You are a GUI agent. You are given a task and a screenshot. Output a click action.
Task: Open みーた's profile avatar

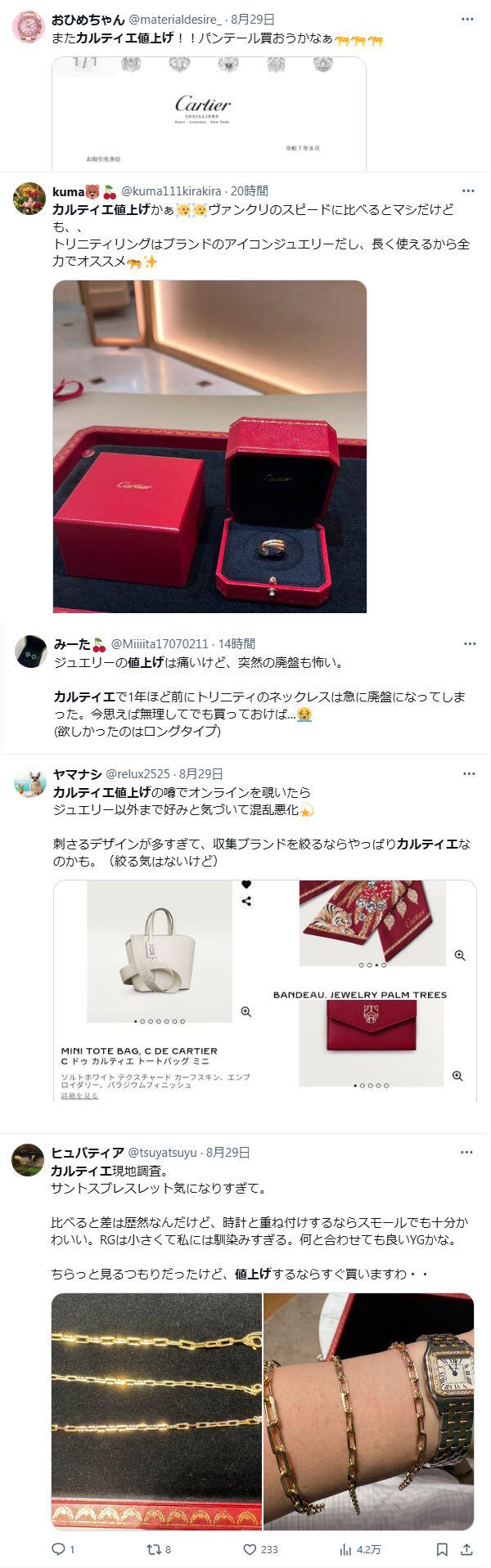[30, 651]
